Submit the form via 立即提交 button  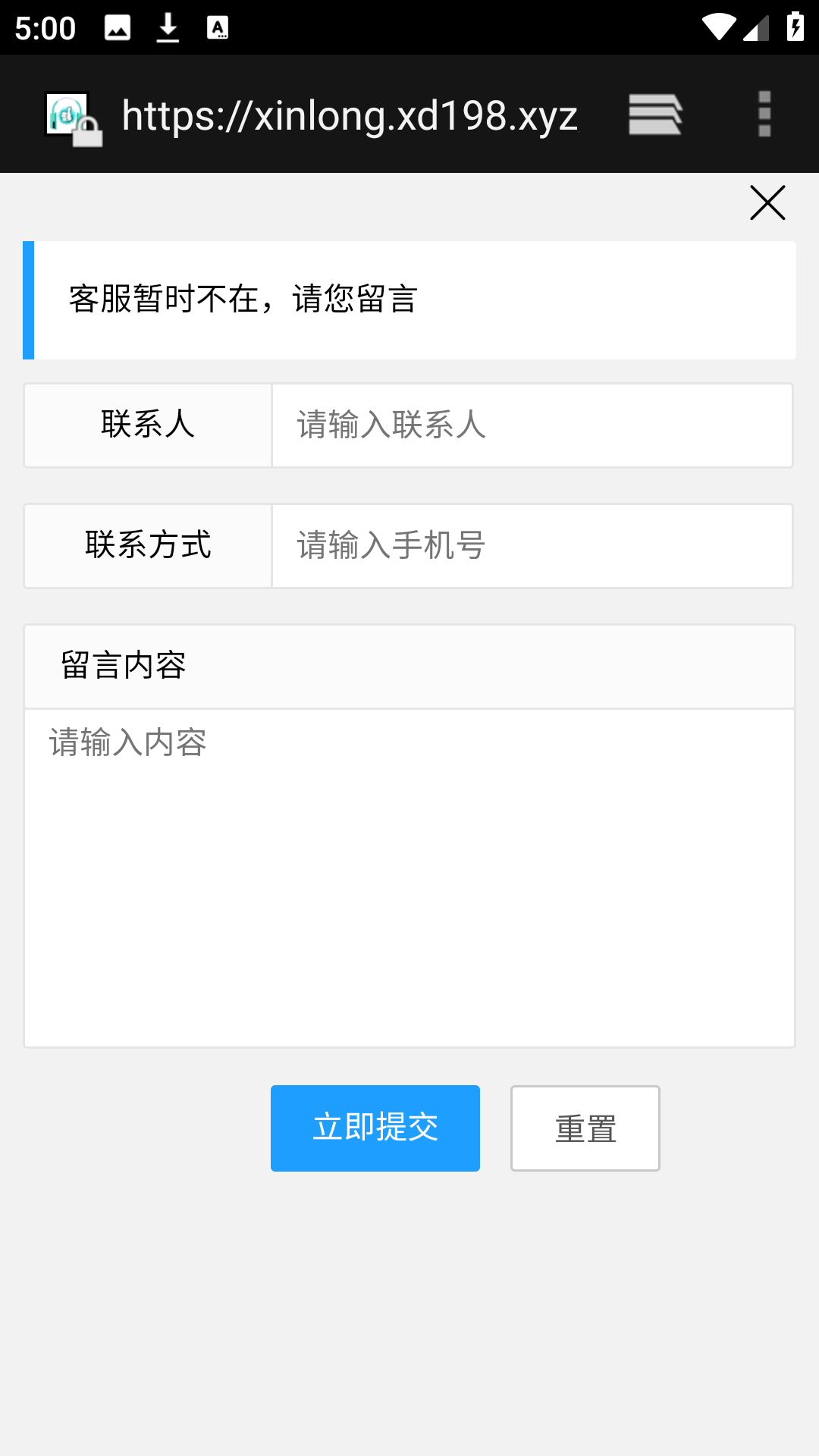(x=375, y=1128)
